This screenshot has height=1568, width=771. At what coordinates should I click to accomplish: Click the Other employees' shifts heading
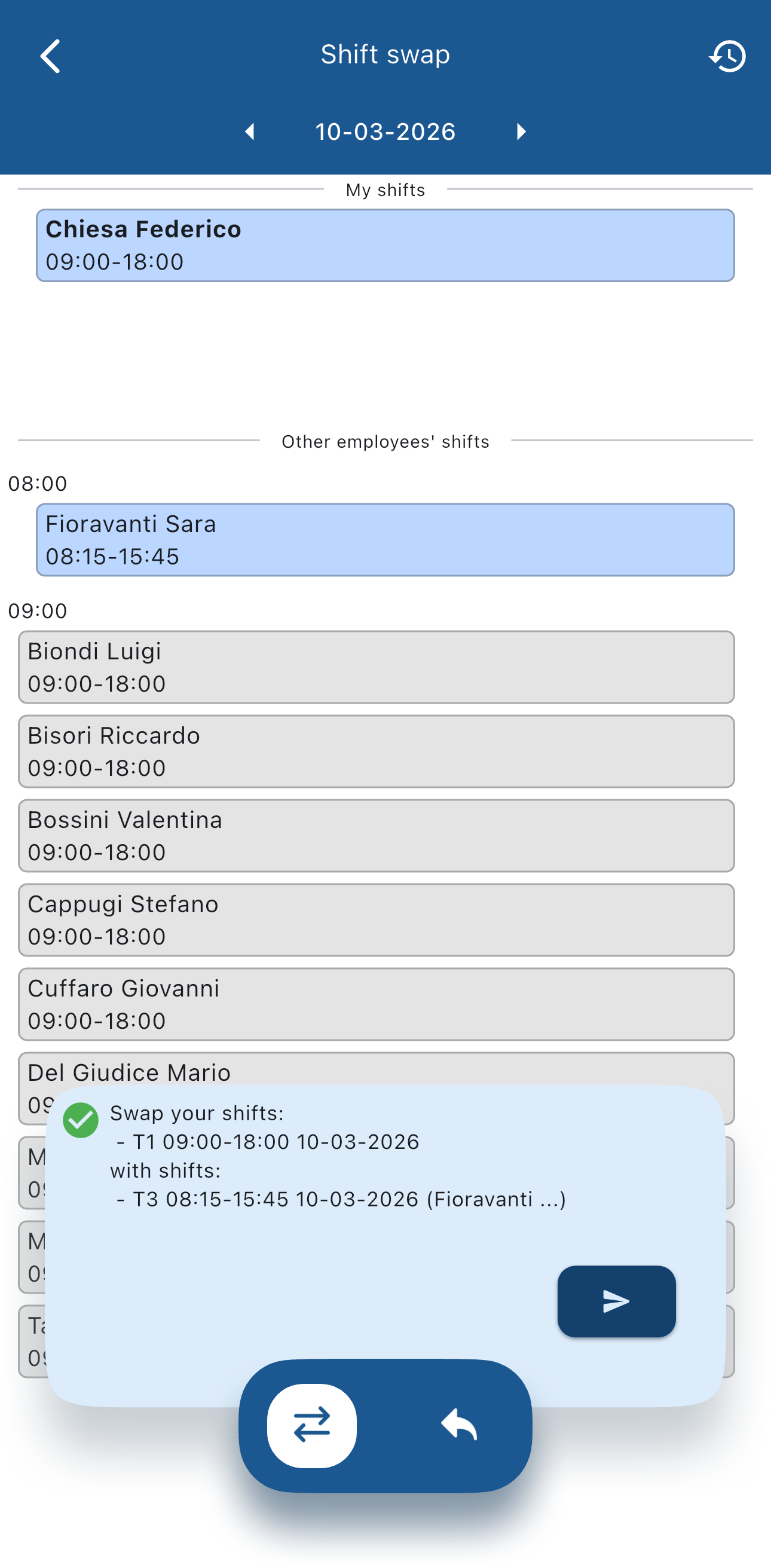(385, 441)
